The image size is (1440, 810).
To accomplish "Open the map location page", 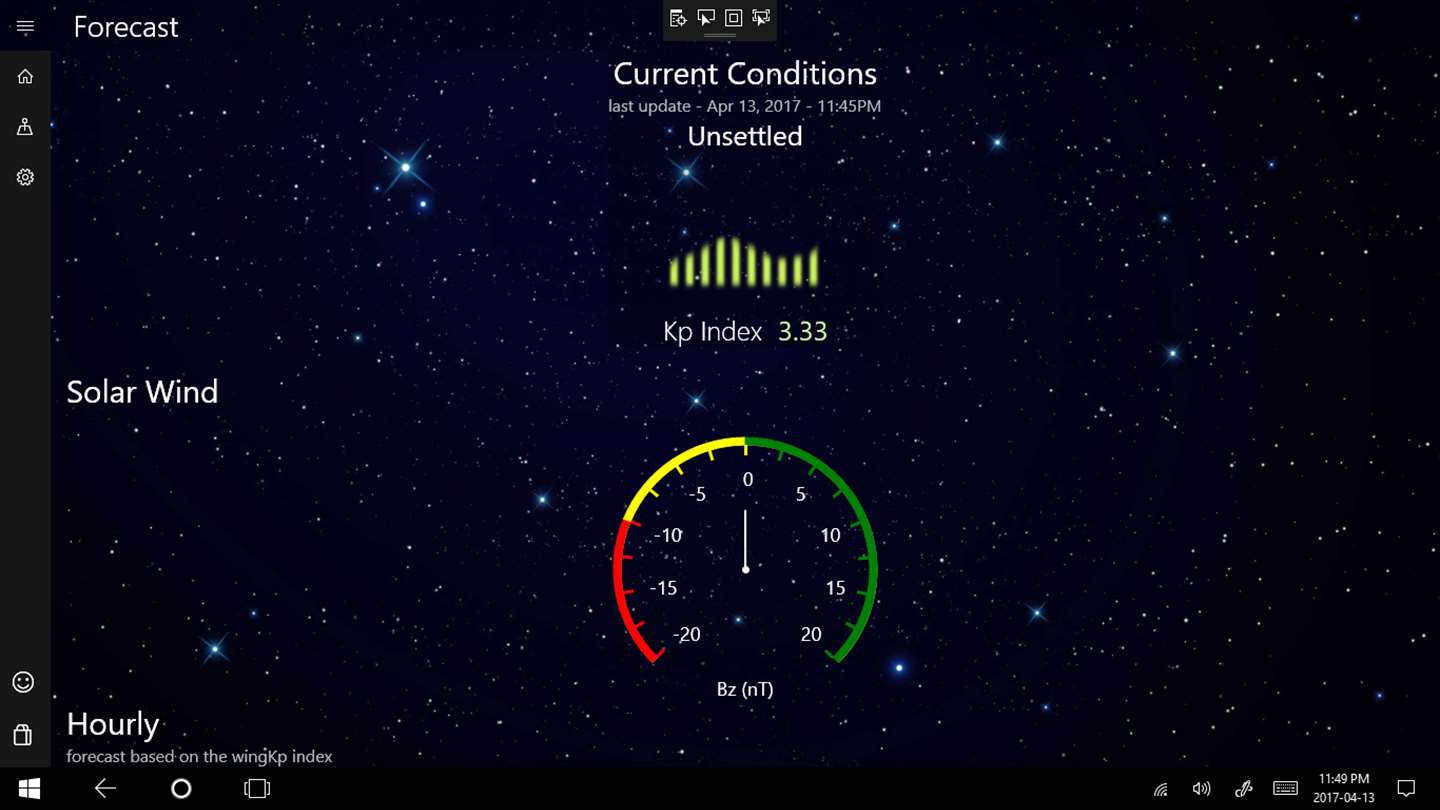I will click(25, 127).
